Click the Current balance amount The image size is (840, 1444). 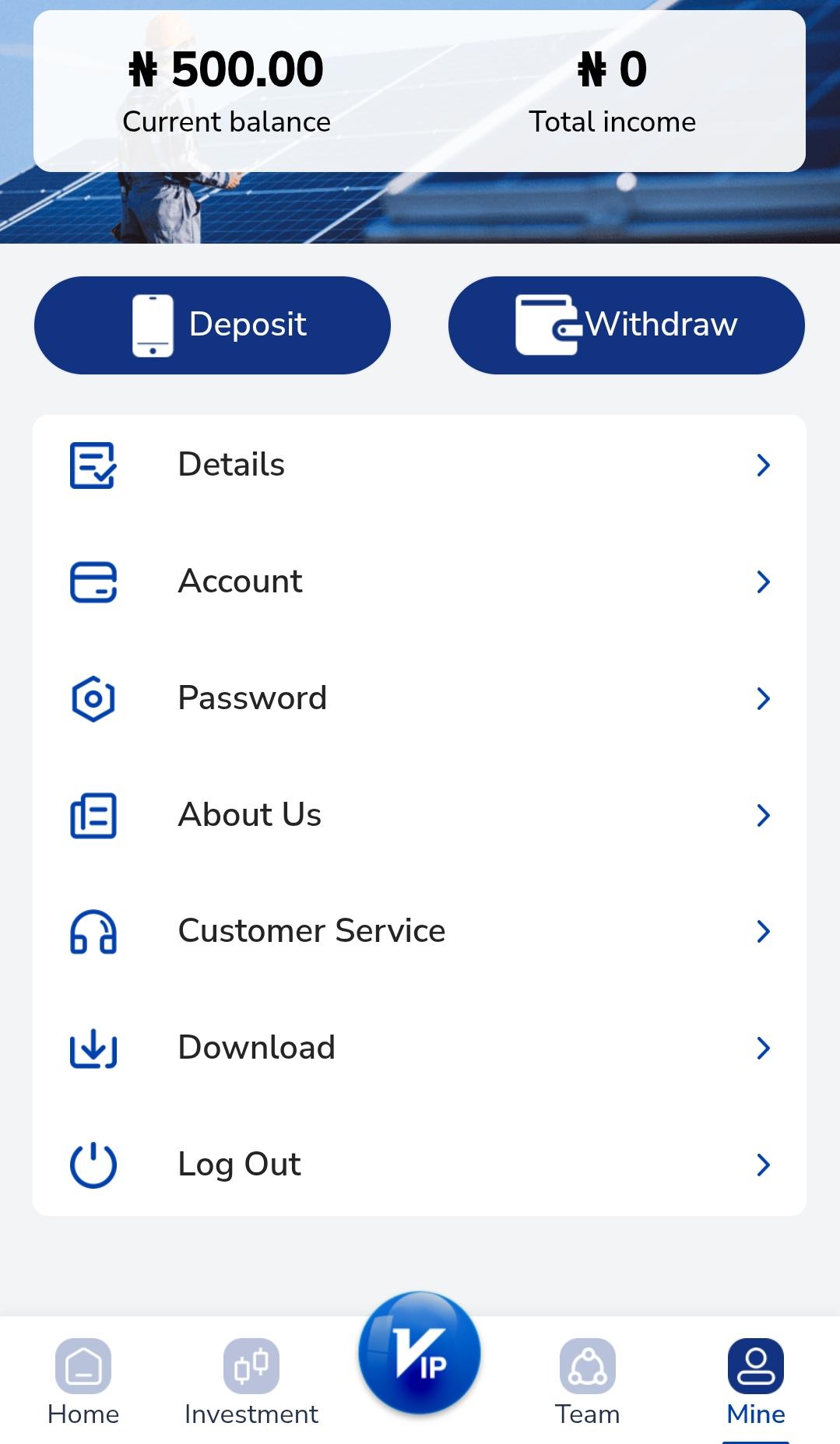tap(225, 70)
